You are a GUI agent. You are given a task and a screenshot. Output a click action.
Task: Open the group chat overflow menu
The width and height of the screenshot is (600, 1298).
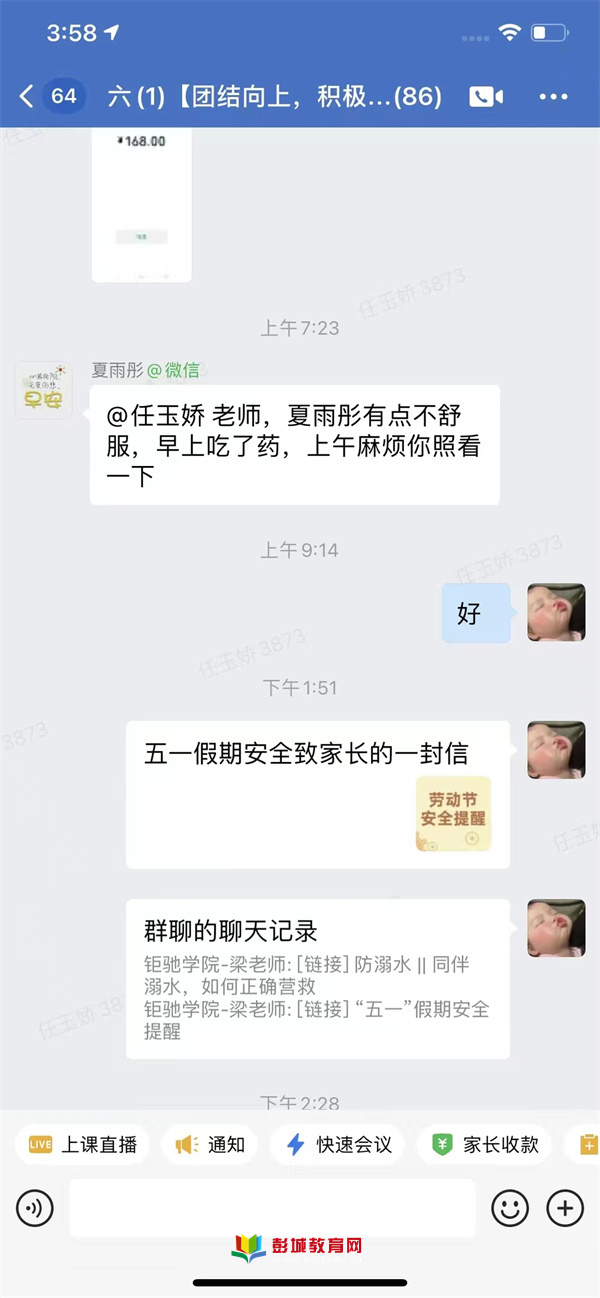tap(553, 96)
